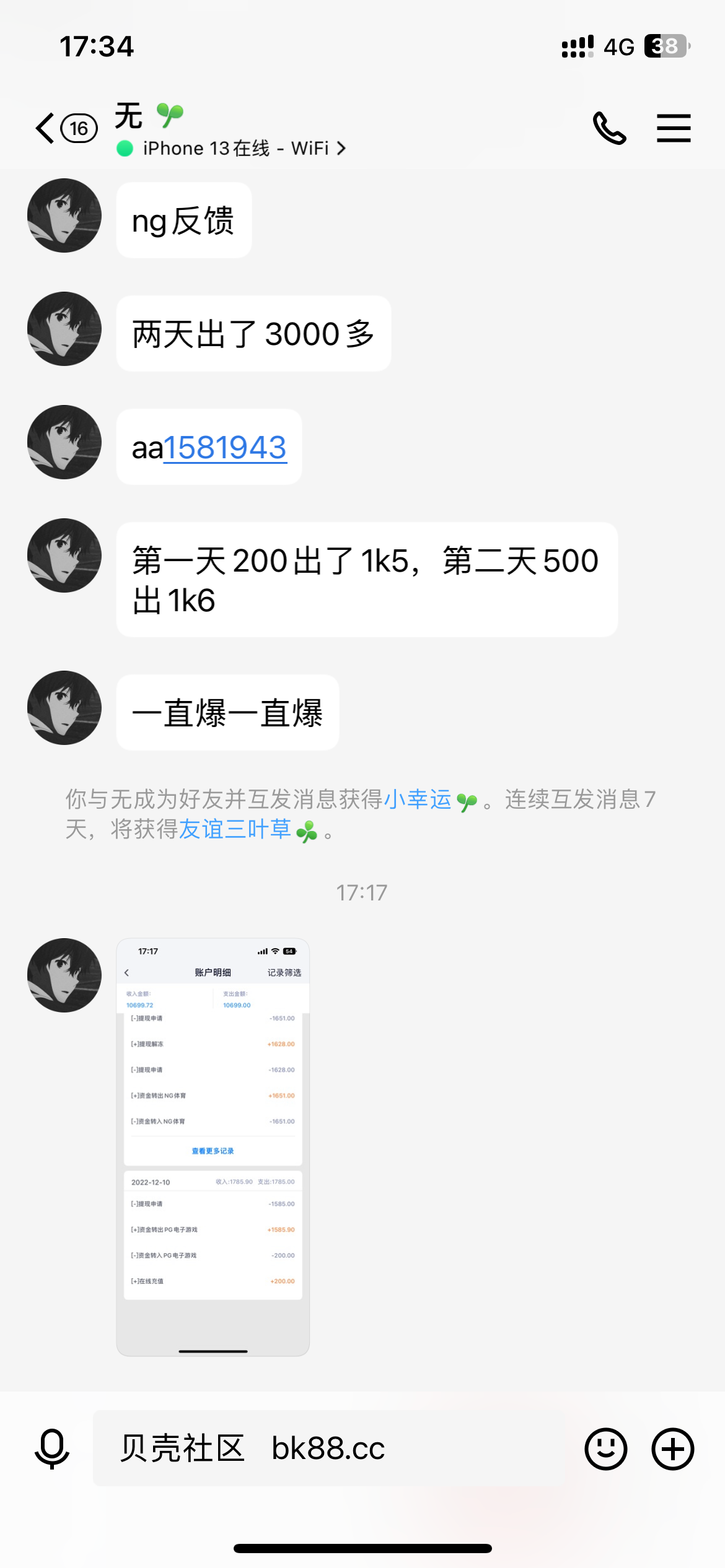Open the 友谊三叶草 link
Viewport: 725px width, 1568px height.
point(235,829)
